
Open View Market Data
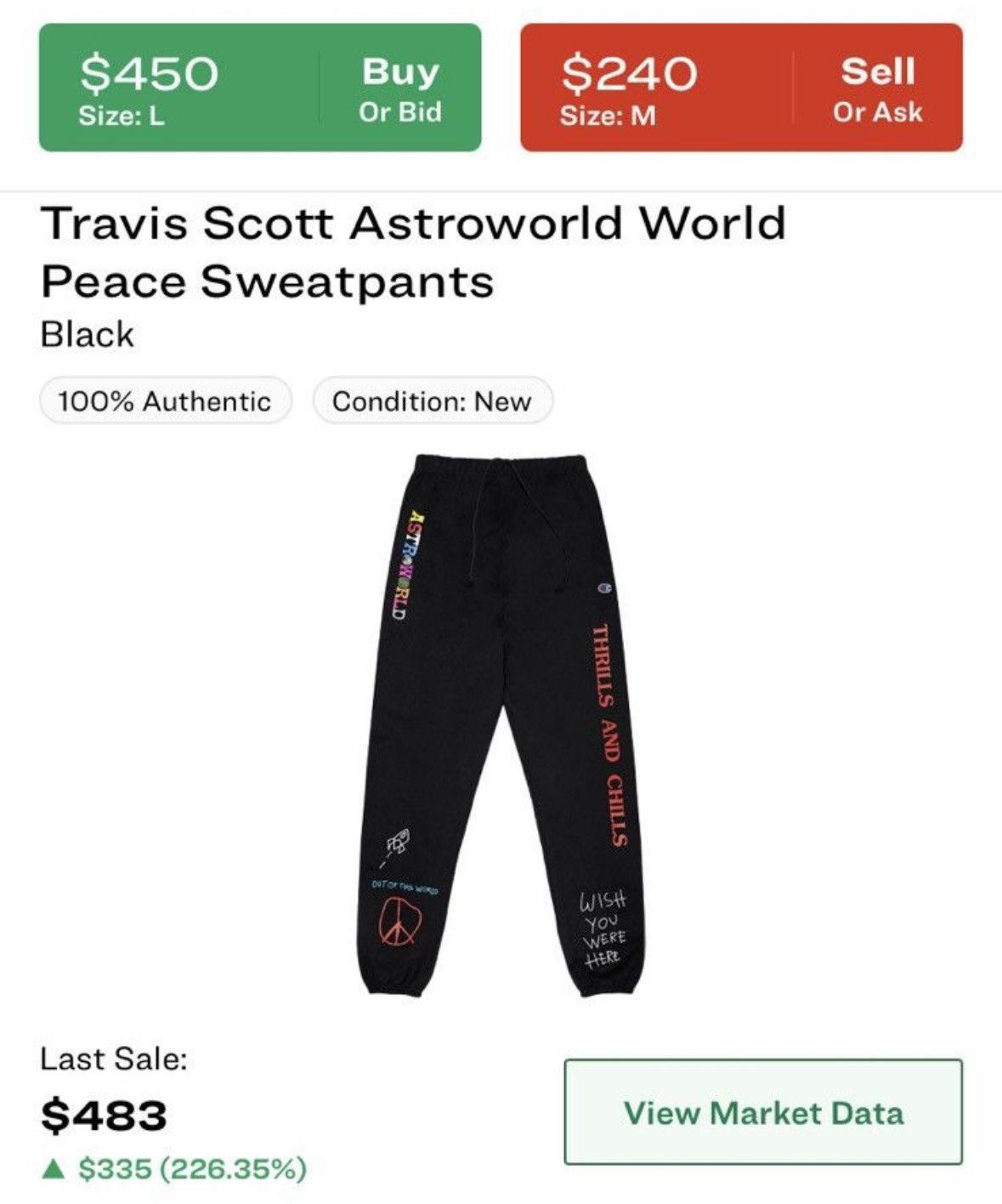[x=763, y=1112]
